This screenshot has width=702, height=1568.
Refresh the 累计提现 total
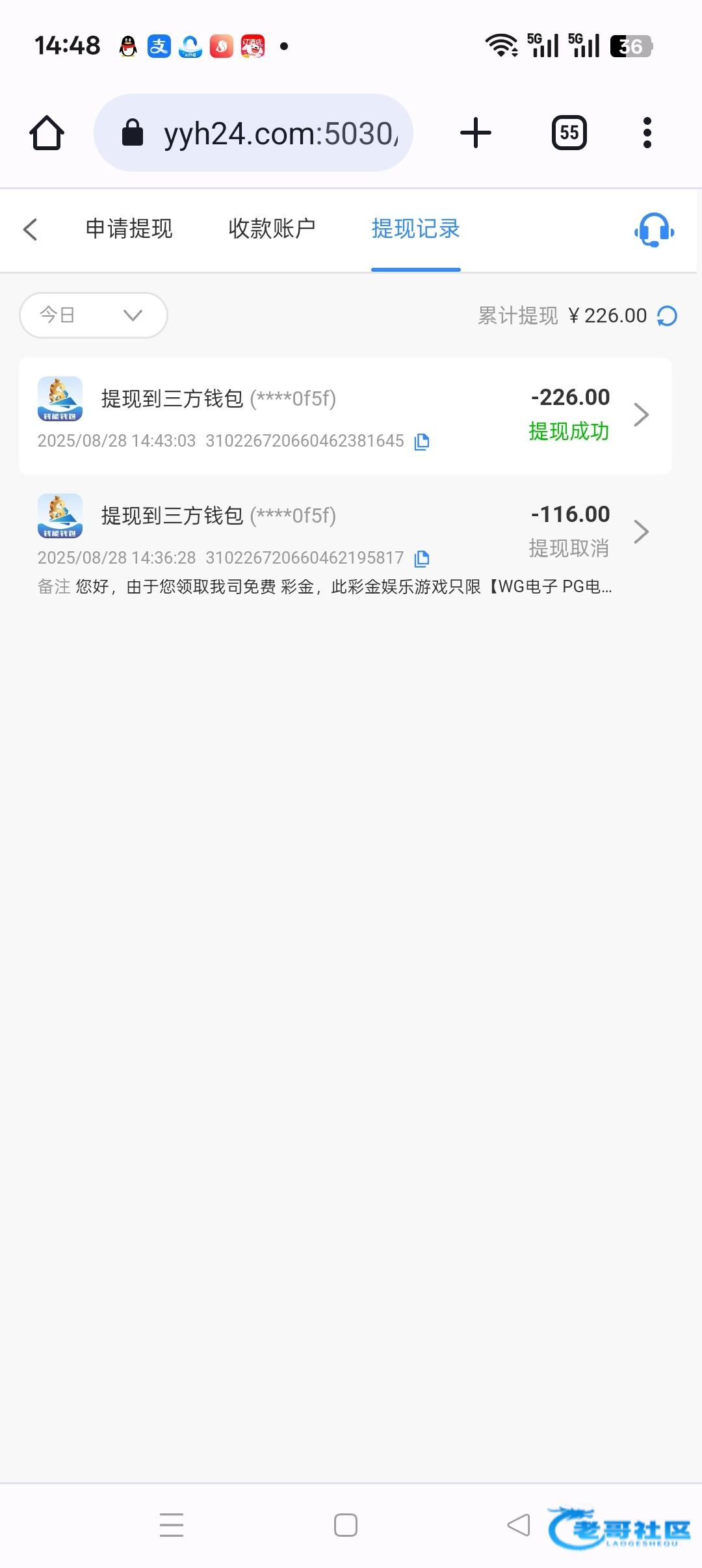pos(667,316)
